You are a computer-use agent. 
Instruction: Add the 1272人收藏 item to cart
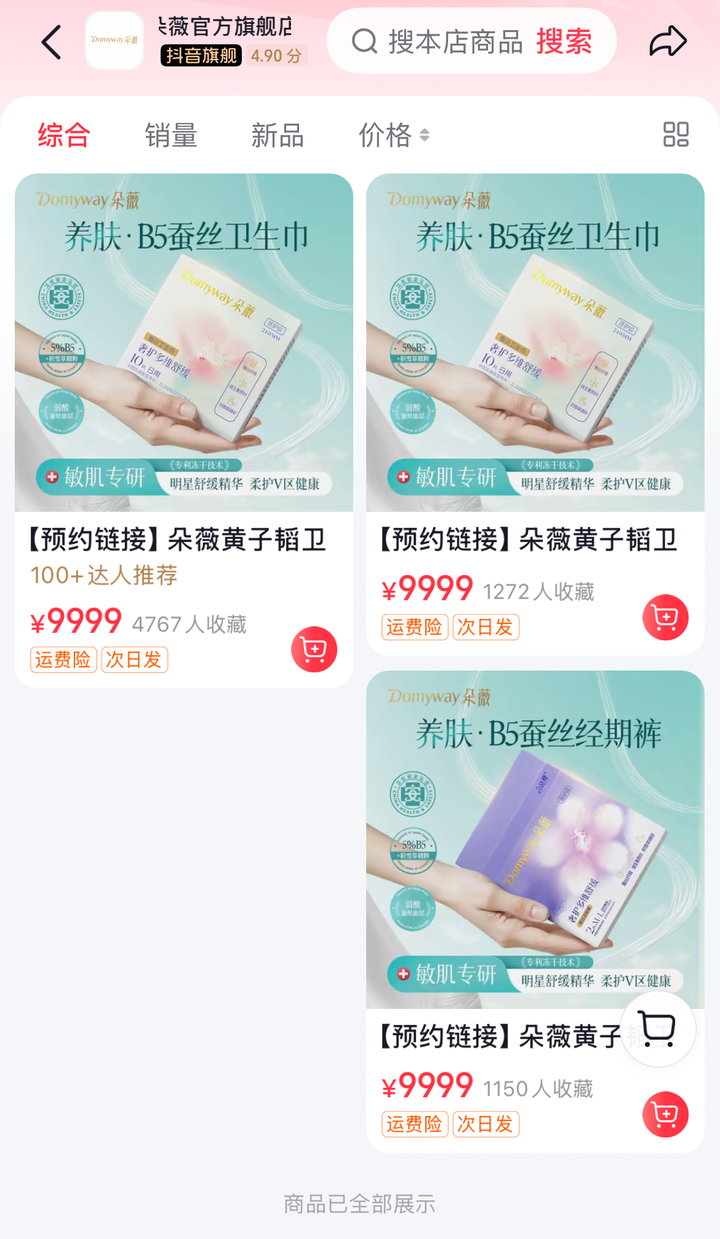click(x=665, y=617)
